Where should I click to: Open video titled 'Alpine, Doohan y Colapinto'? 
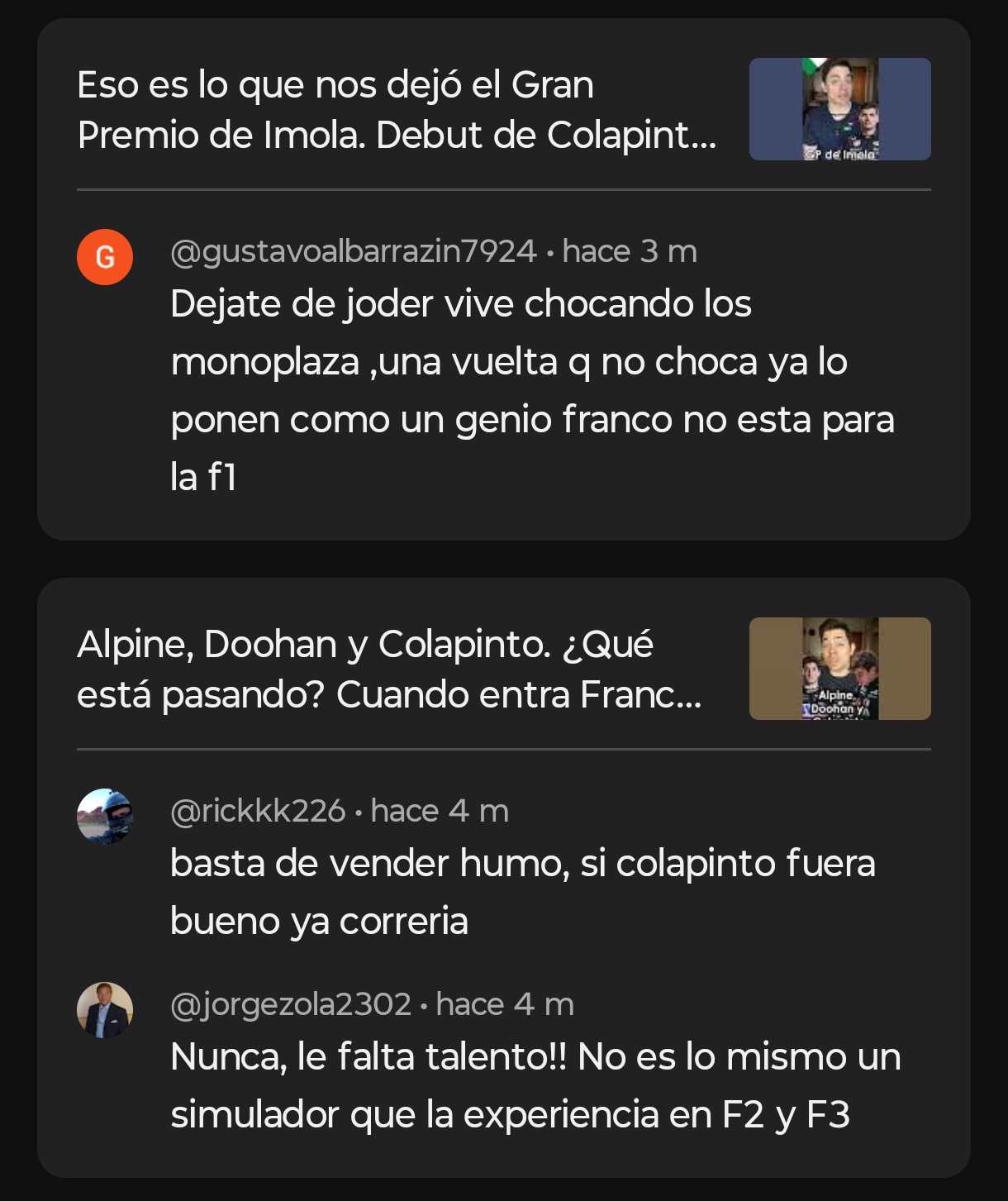(x=388, y=670)
